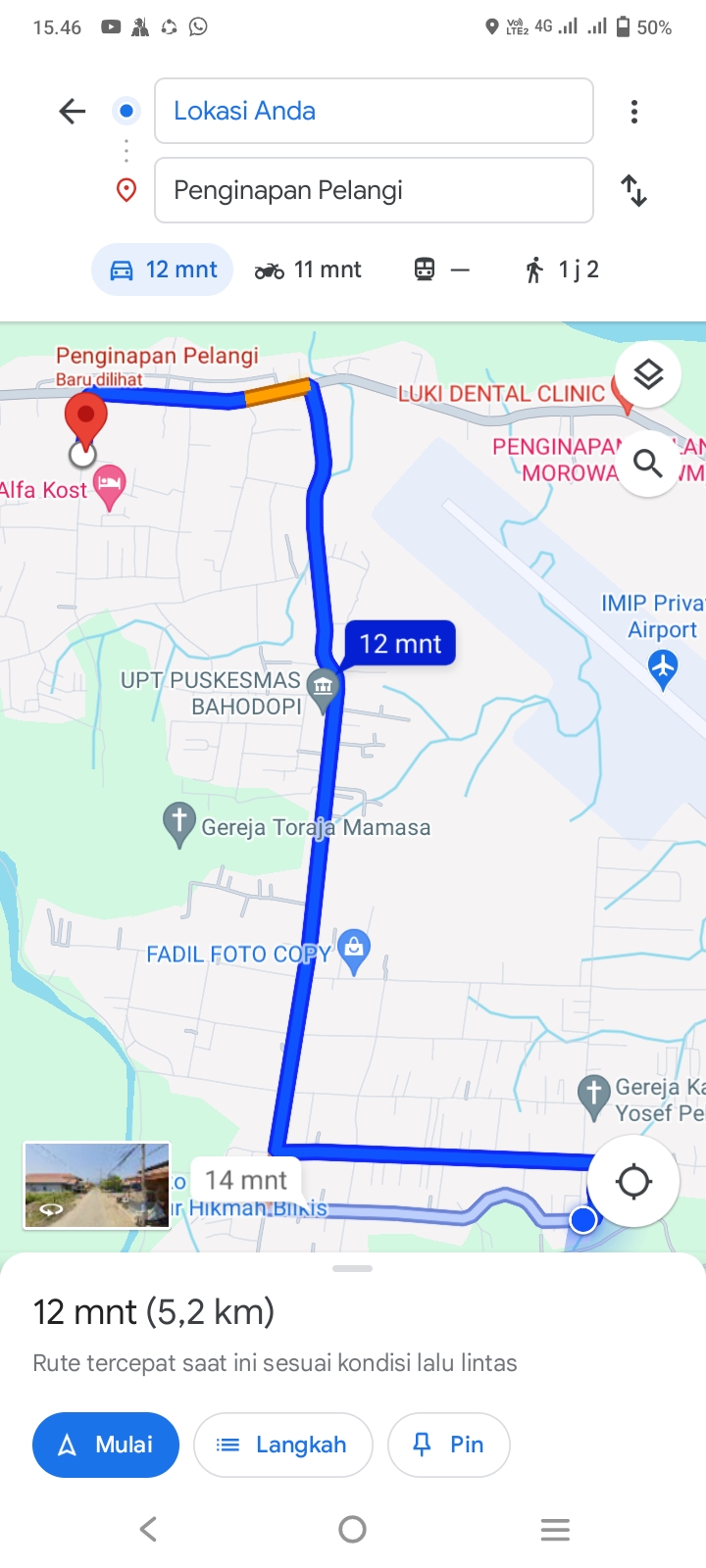The width and height of the screenshot is (706, 1568).
Task: Pin this route
Action: 449,1445
